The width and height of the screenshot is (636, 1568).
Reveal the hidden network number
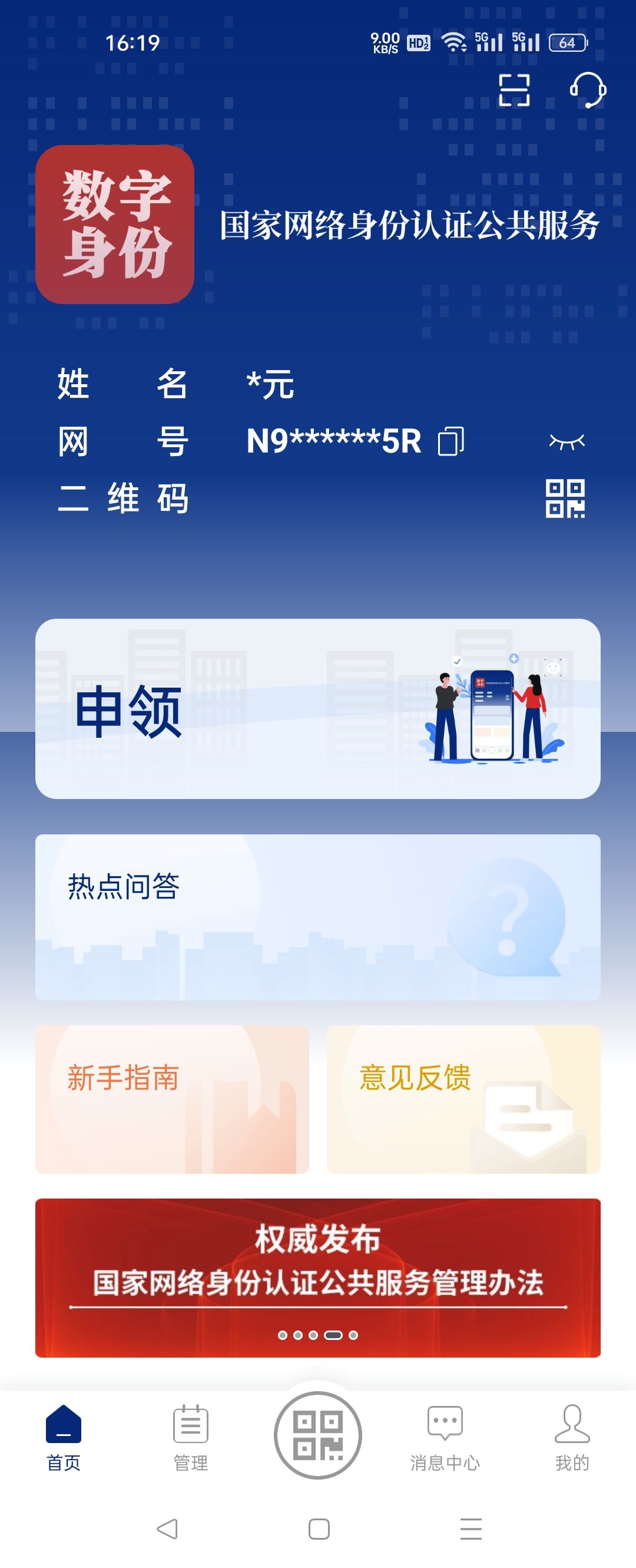(567, 441)
